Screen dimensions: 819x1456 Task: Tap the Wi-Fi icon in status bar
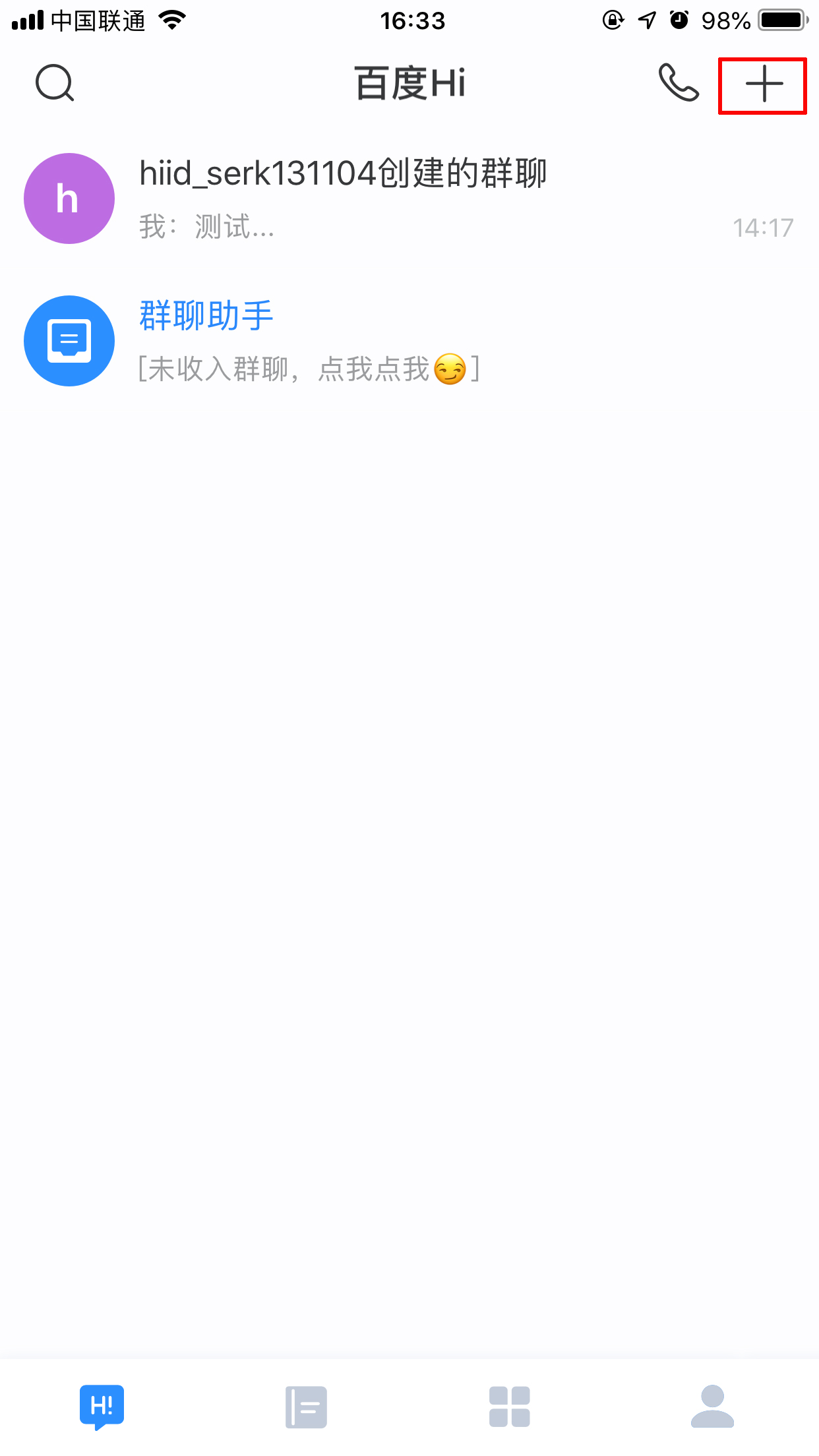coord(171,20)
